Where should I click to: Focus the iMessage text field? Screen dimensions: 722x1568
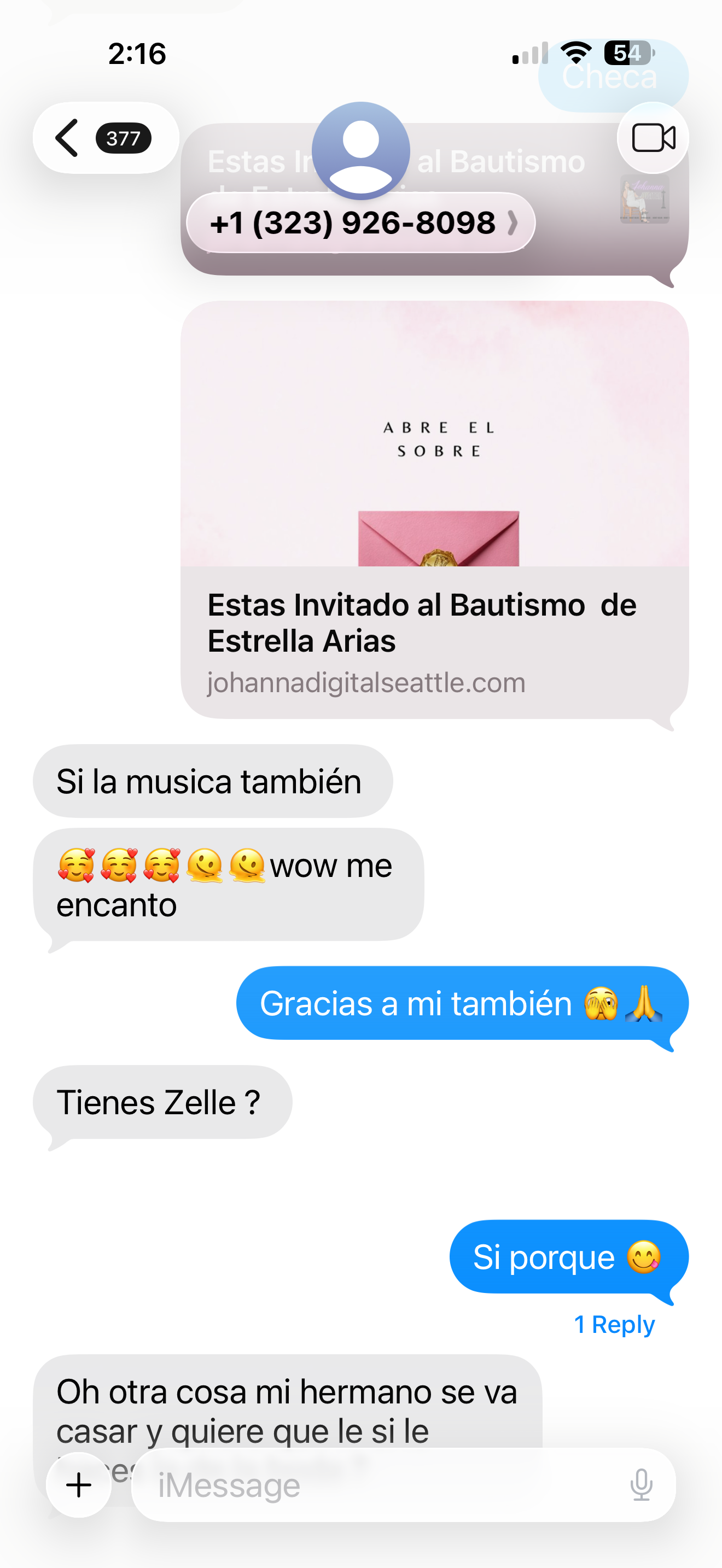click(x=377, y=1485)
